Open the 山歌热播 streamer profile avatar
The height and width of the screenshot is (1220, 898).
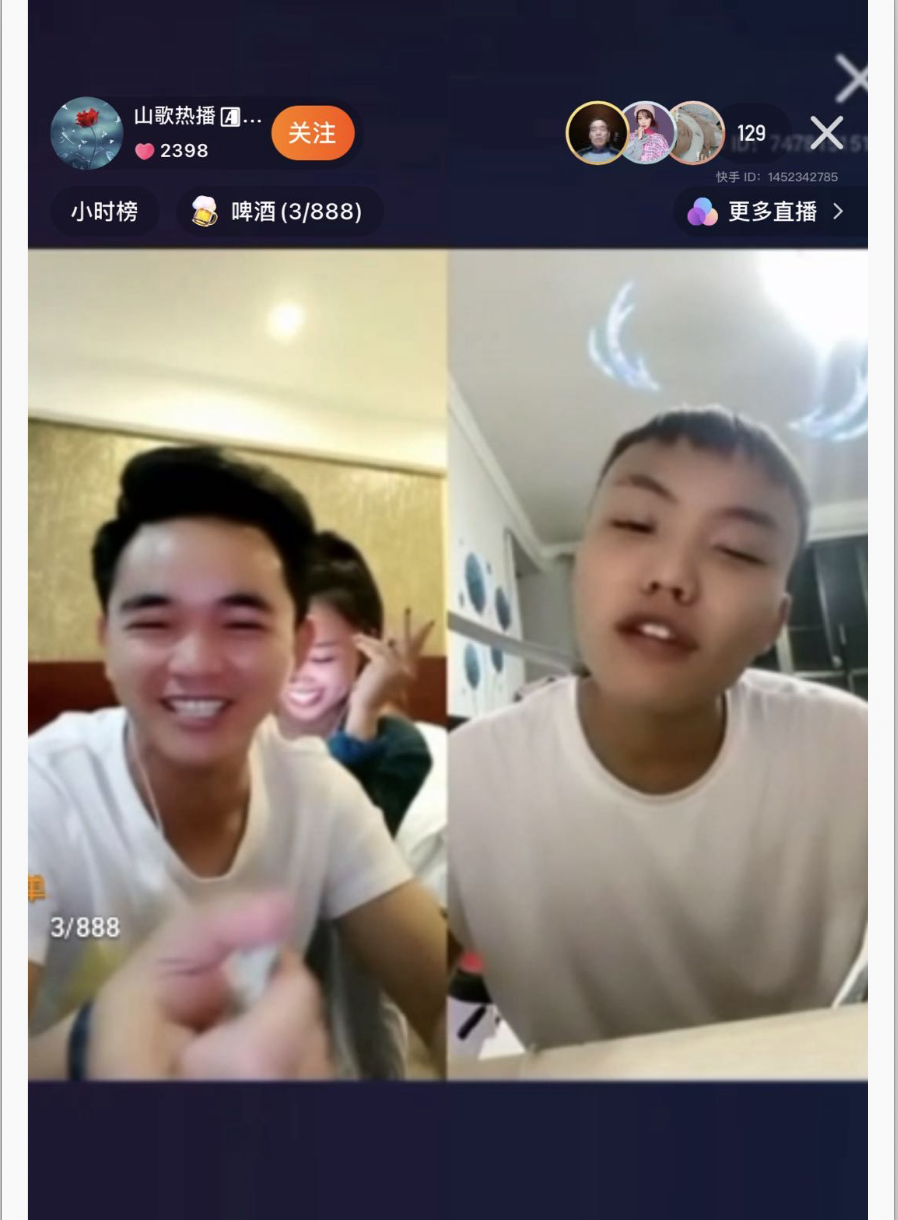87,133
